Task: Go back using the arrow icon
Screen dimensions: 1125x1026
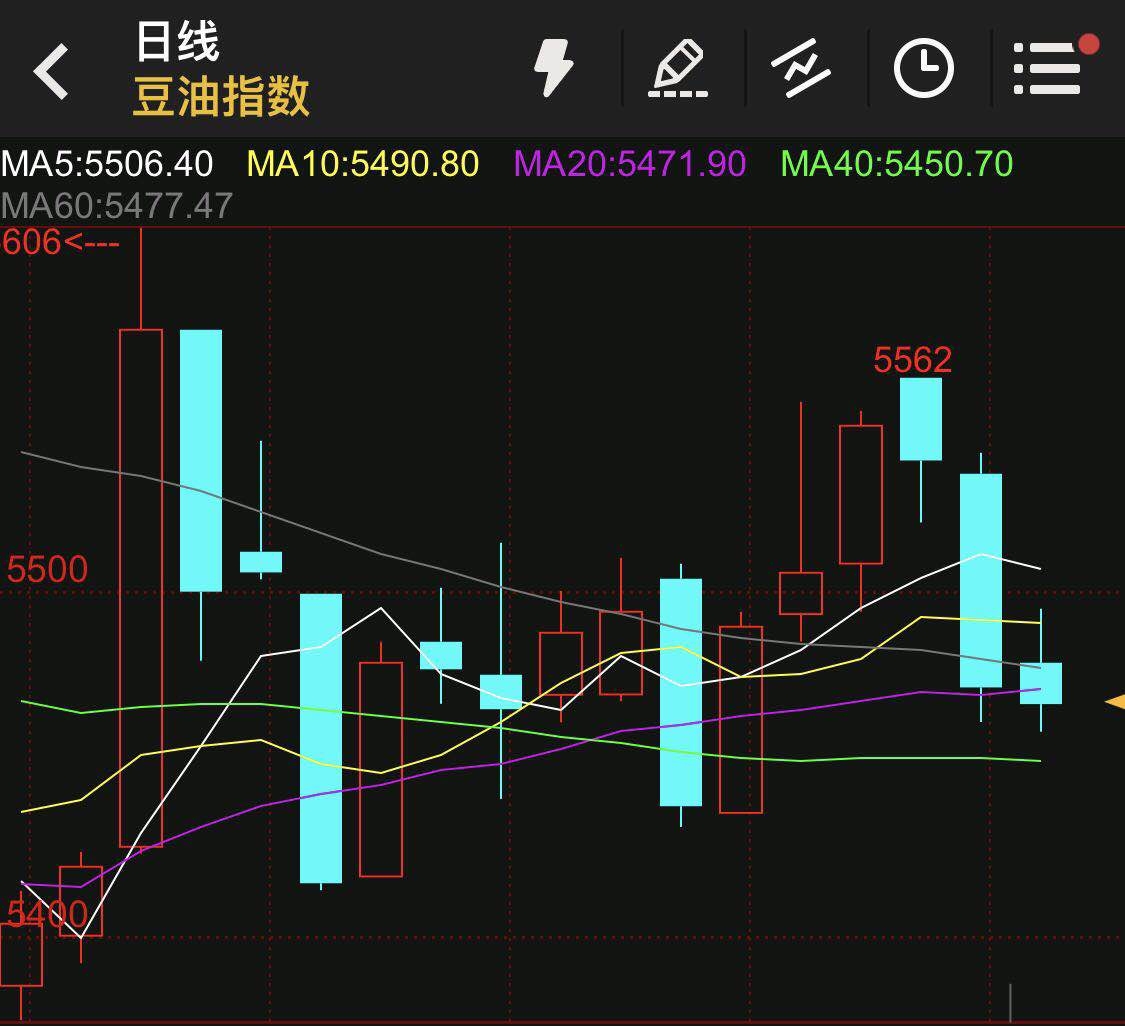Action: click(52, 71)
